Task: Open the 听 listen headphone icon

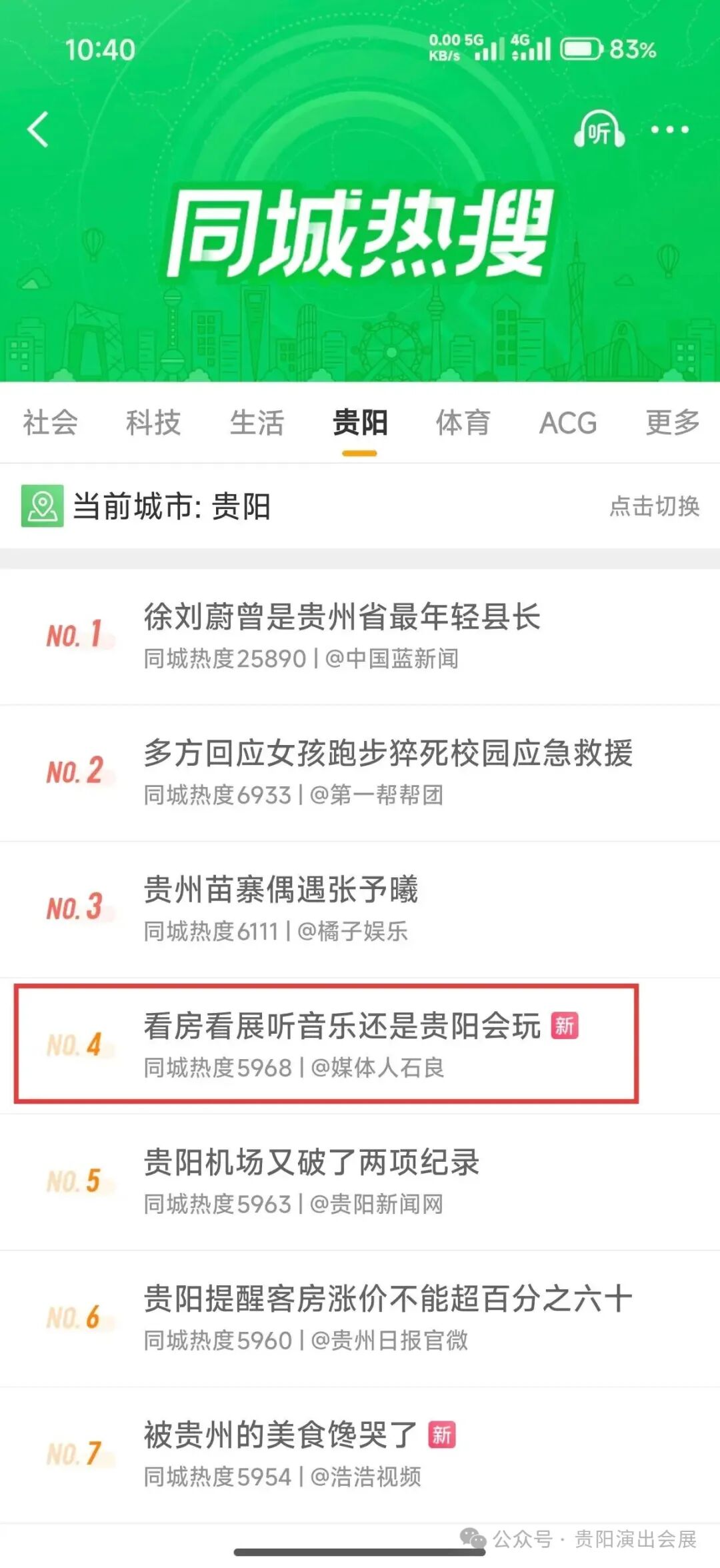Action: coord(599,129)
